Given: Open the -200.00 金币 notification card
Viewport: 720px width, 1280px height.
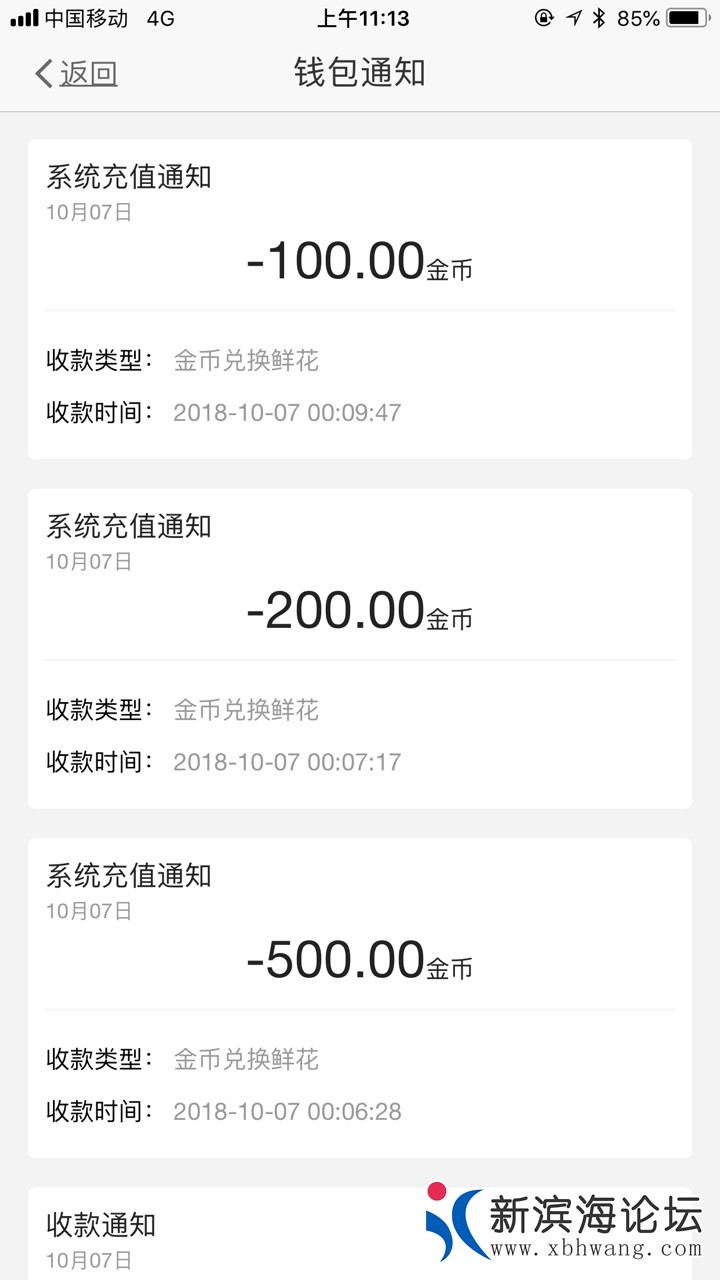Looking at the screenshot, I should click(x=359, y=648).
